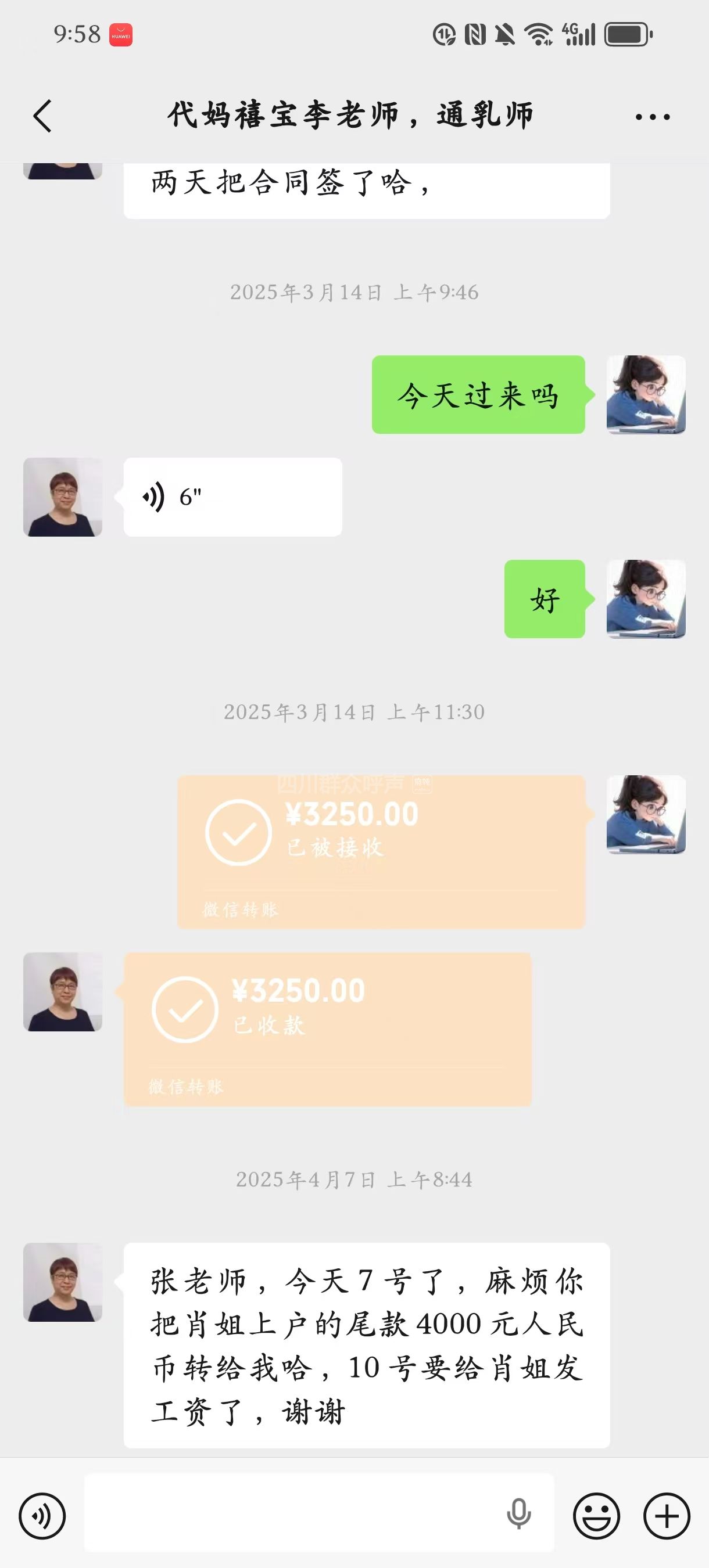Tap my avatar next to 今天过来吗
Image resolution: width=709 pixels, height=1568 pixels.
click(x=646, y=394)
